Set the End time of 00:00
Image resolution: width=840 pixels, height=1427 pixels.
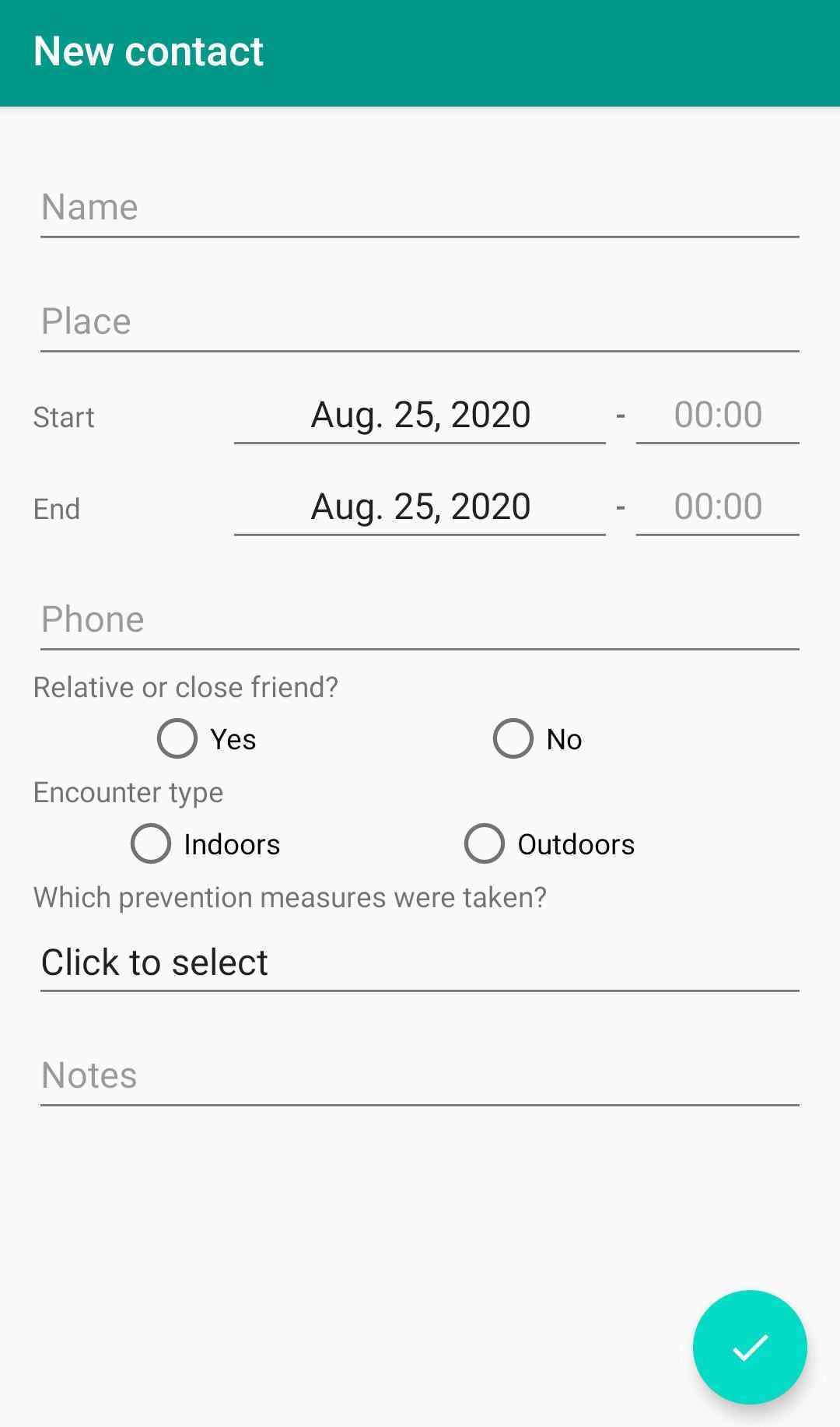tap(718, 507)
